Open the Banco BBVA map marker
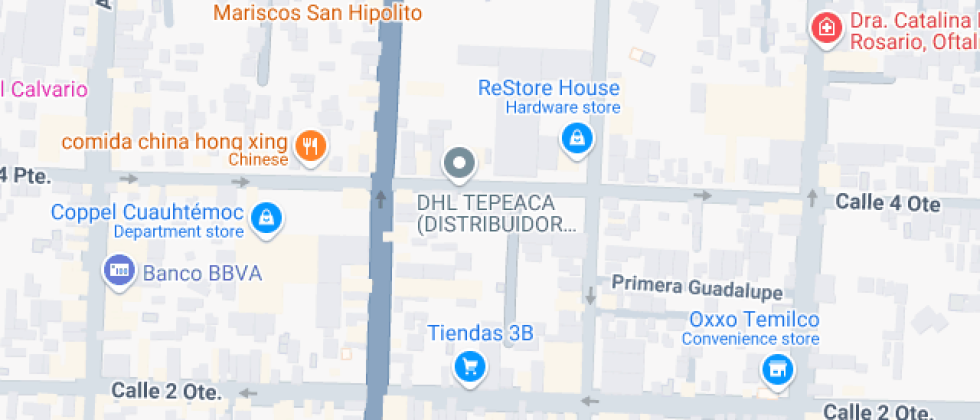The height and width of the screenshot is (420, 980). (120, 271)
